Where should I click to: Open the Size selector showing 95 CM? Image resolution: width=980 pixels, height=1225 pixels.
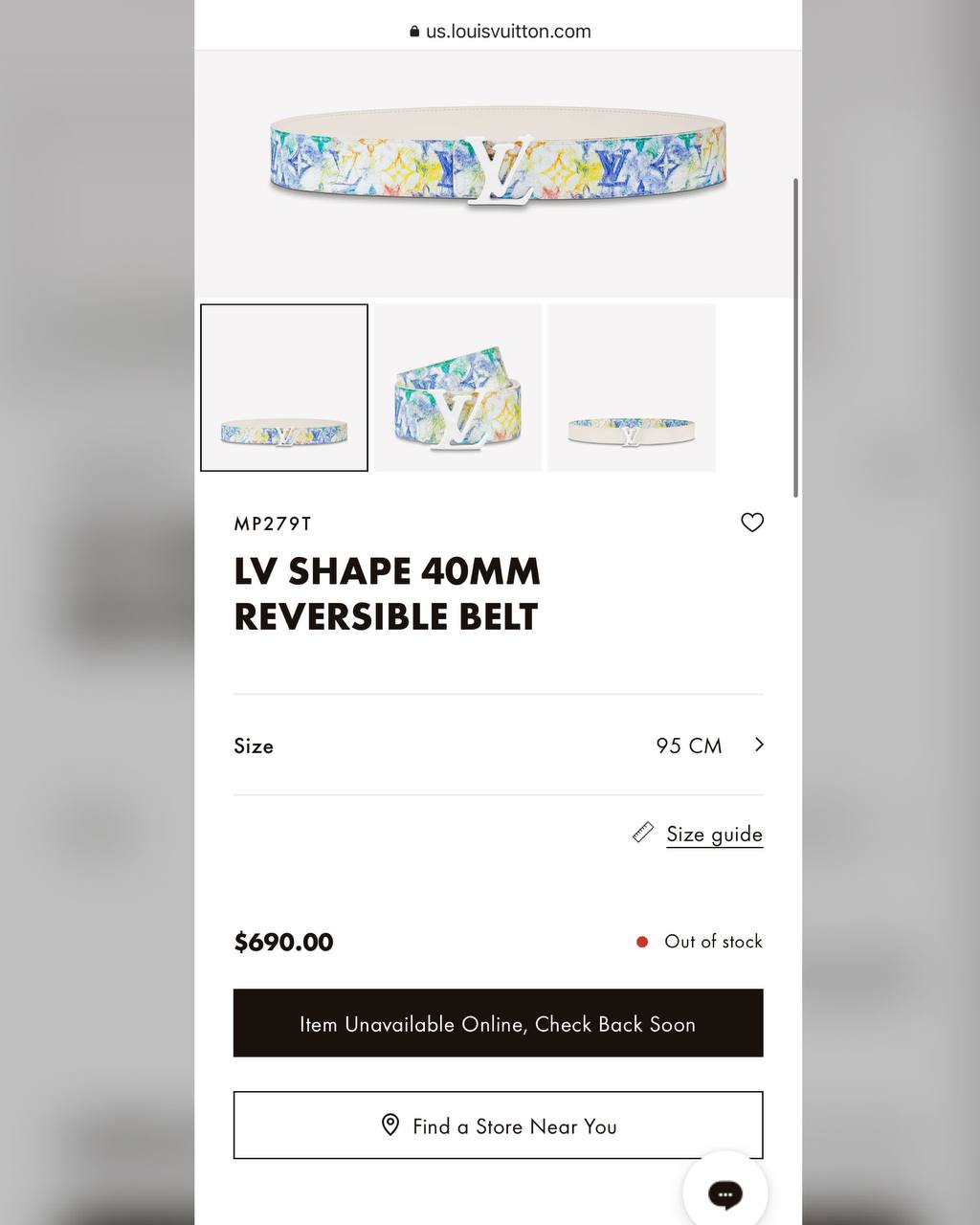click(x=708, y=746)
